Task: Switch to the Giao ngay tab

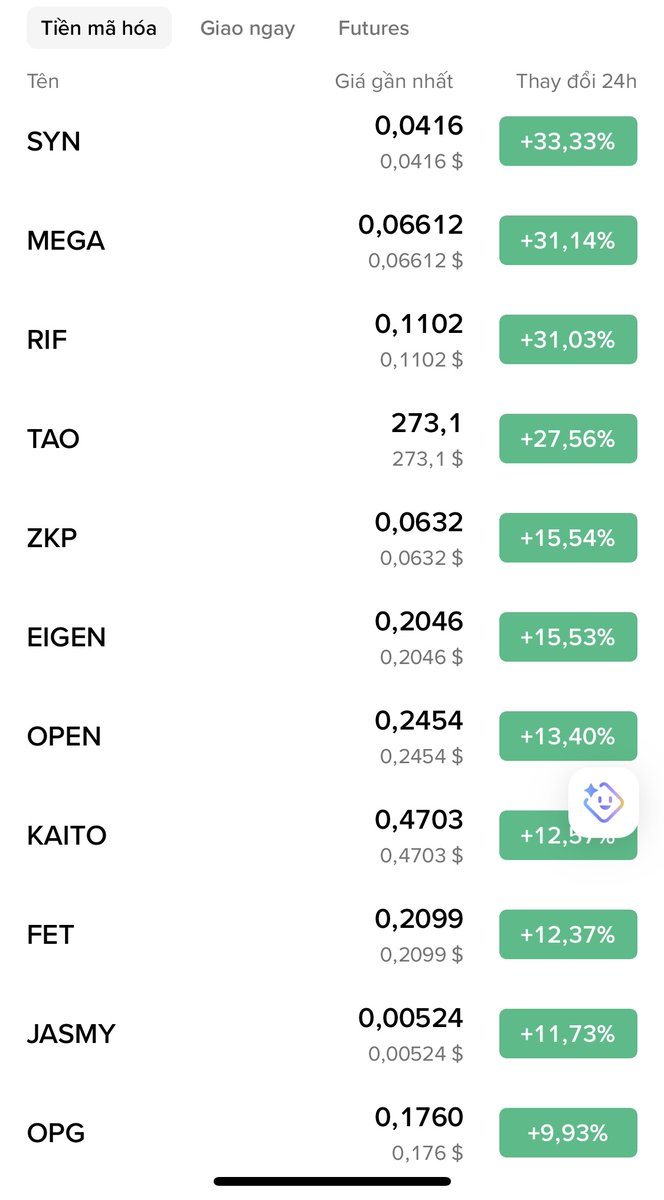Action: pos(247,28)
